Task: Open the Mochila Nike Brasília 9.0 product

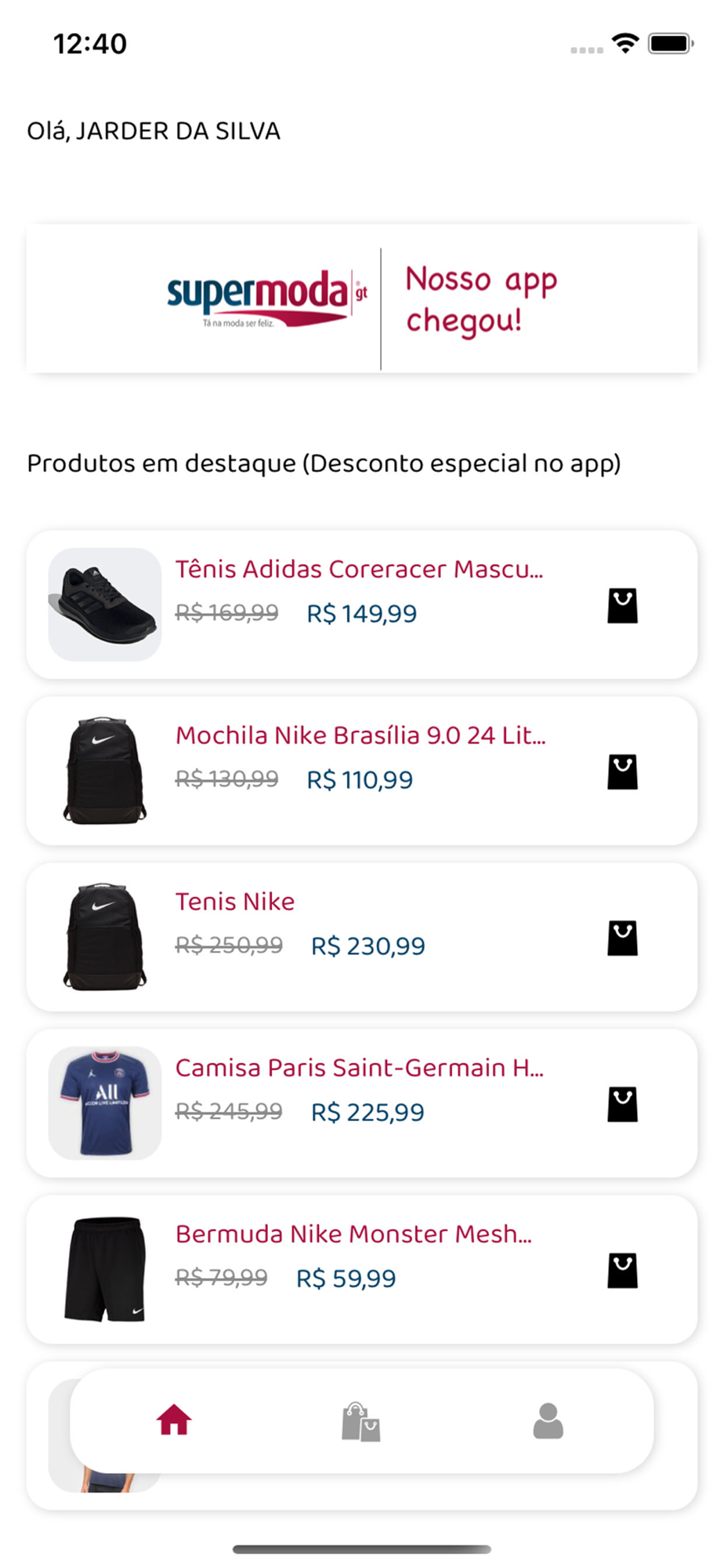Action: click(361, 771)
